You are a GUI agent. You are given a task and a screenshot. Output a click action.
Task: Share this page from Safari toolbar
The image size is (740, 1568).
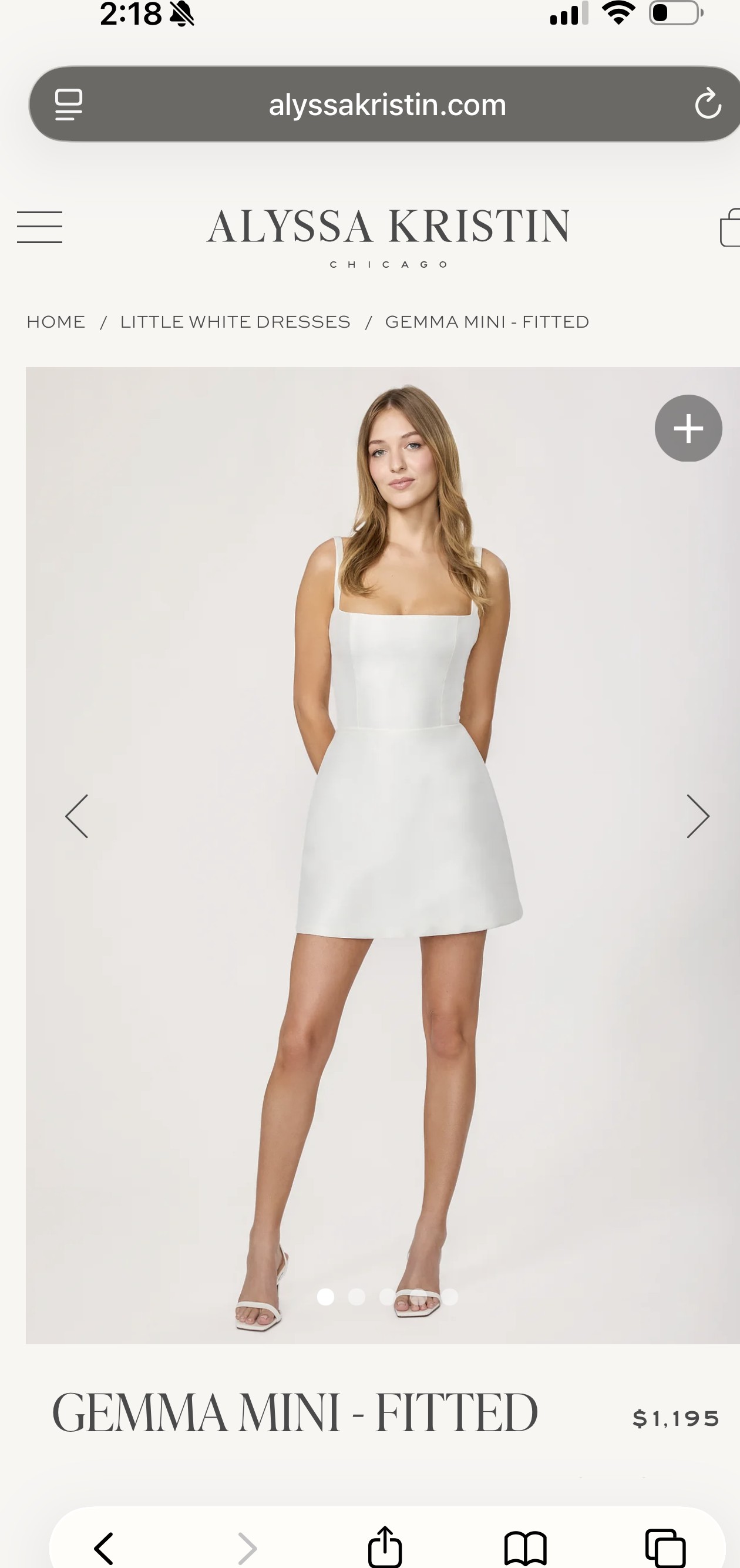385,1547
